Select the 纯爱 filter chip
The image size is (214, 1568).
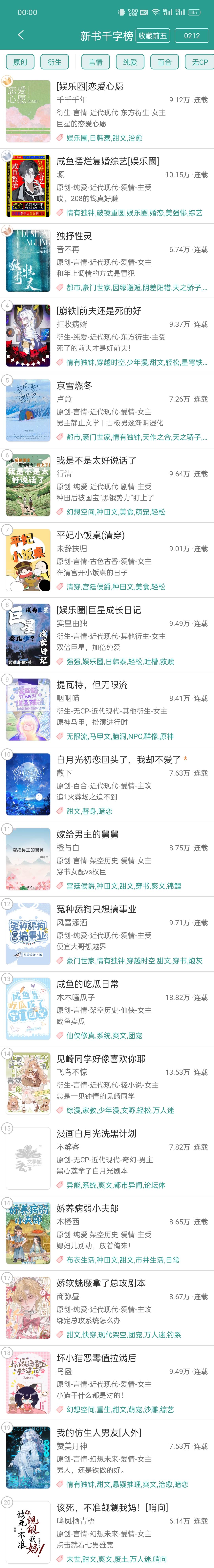click(x=130, y=62)
